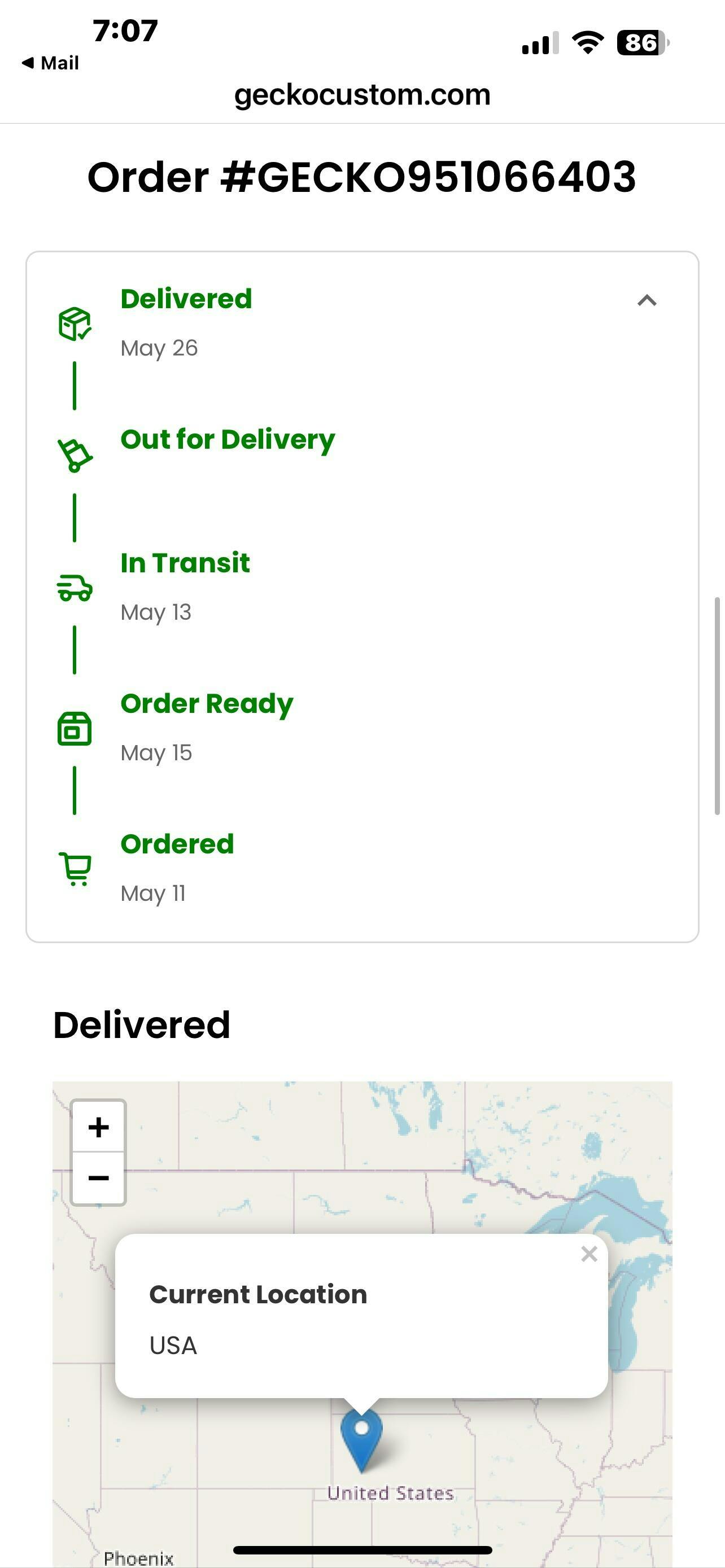Zoom in on the map
The width and height of the screenshot is (725, 1568).
pyautogui.click(x=99, y=1127)
